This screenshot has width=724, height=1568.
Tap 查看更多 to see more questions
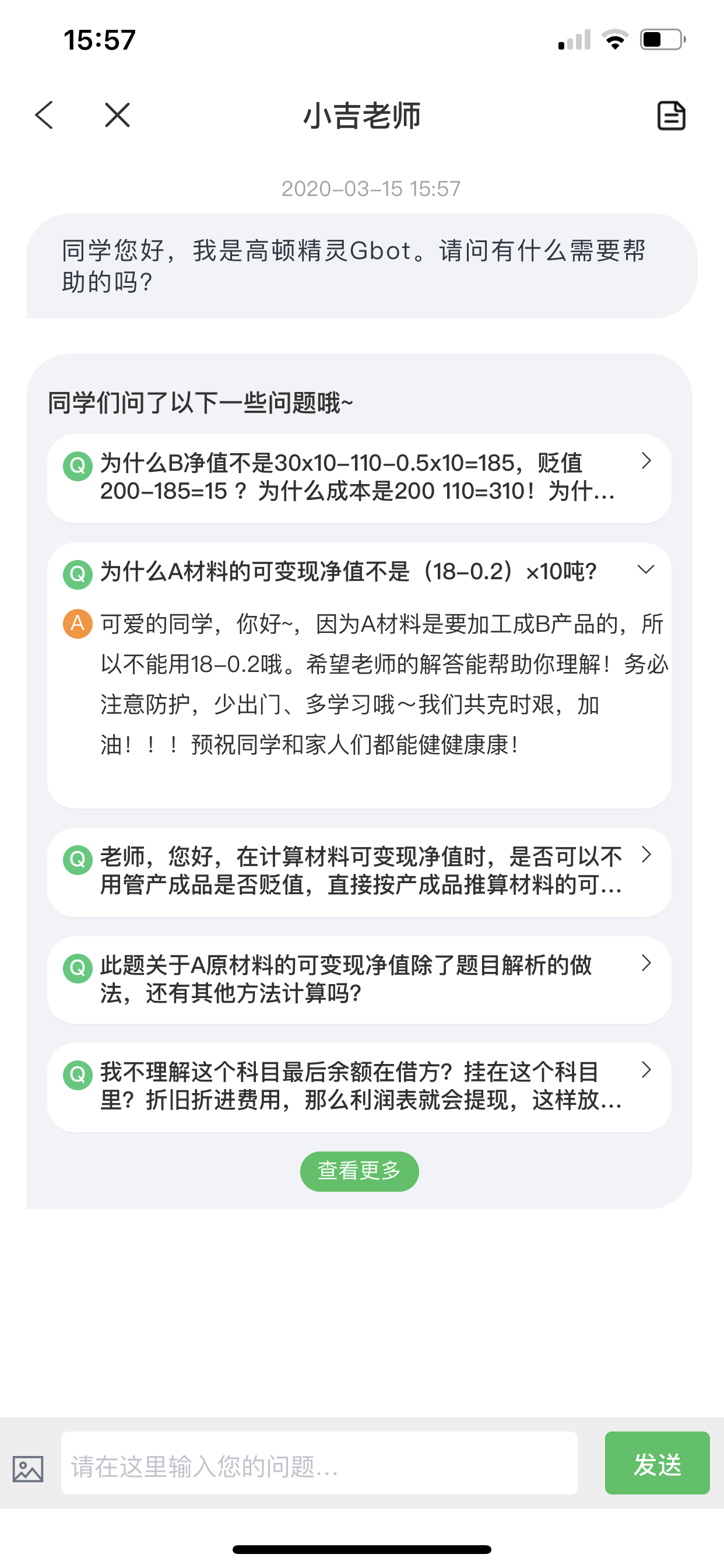359,1171
